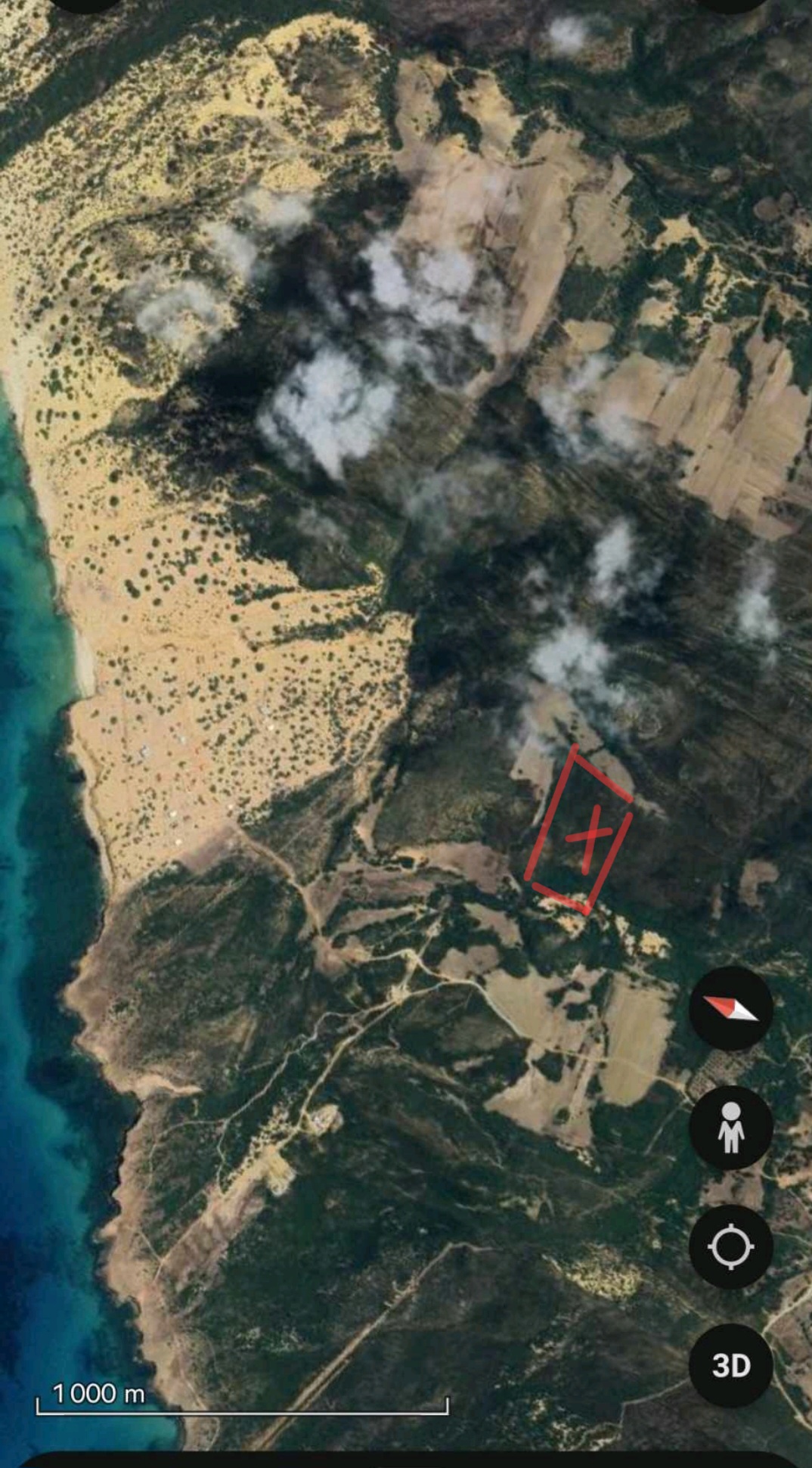Center the map on my location
The image size is (812, 1468).
pos(730,1247)
